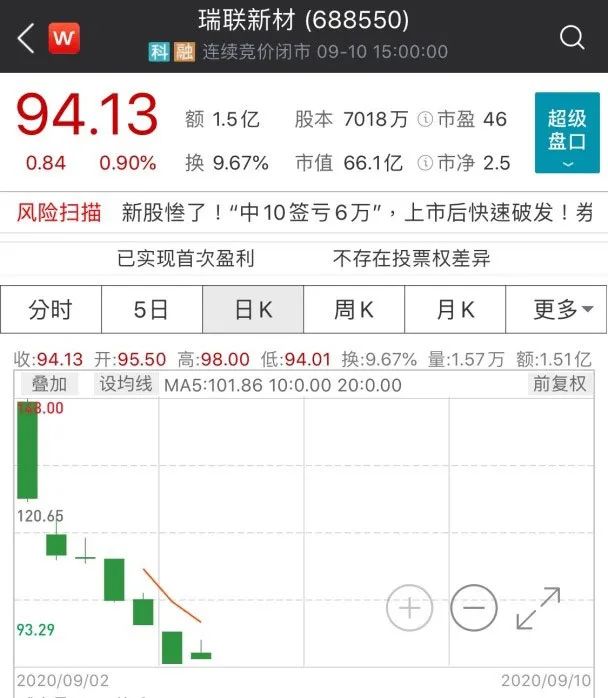
Task: Show the 市净 info tooltip
Action: point(424,163)
